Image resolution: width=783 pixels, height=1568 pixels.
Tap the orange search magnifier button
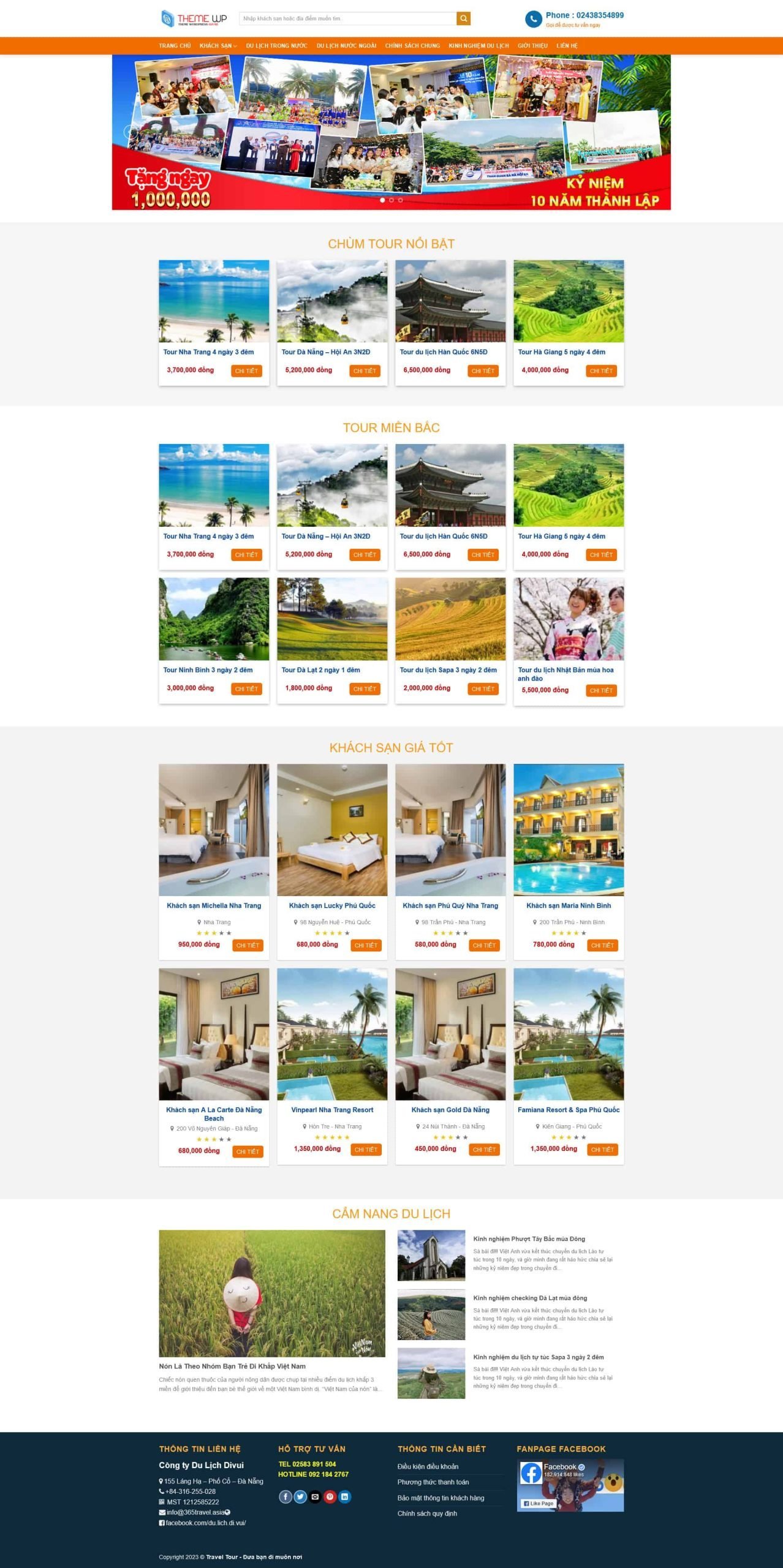coord(464,18)
